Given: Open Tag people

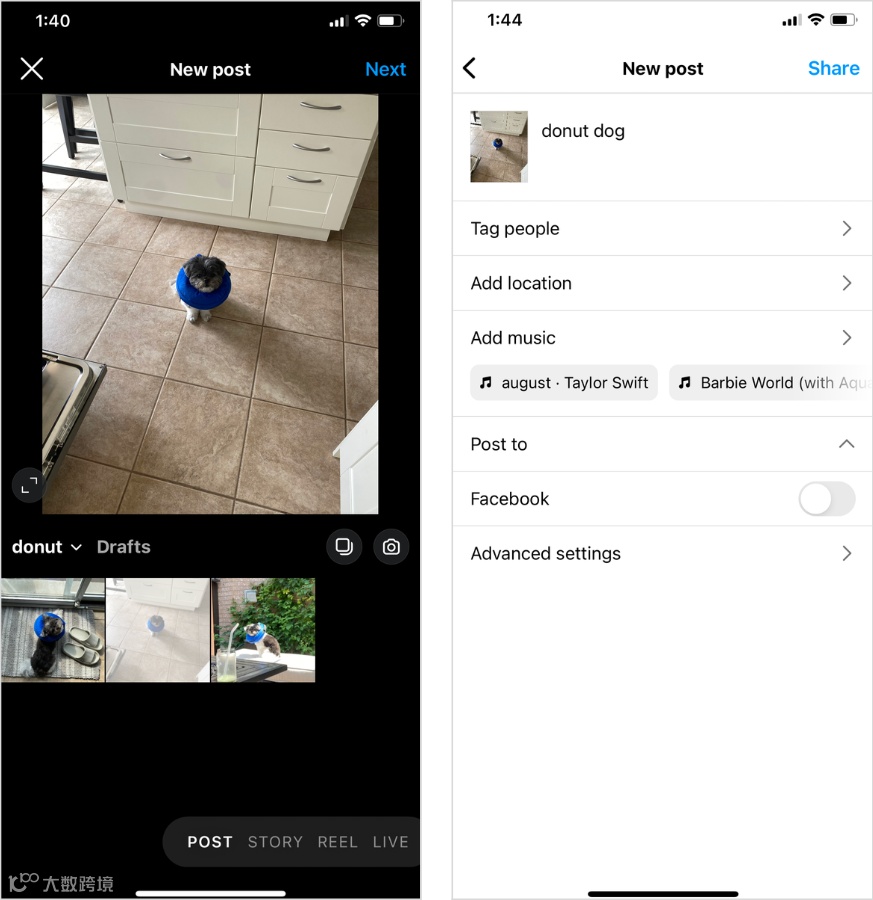Looking at the screenshot, I should pyautogui.click(x=662, y=228).
